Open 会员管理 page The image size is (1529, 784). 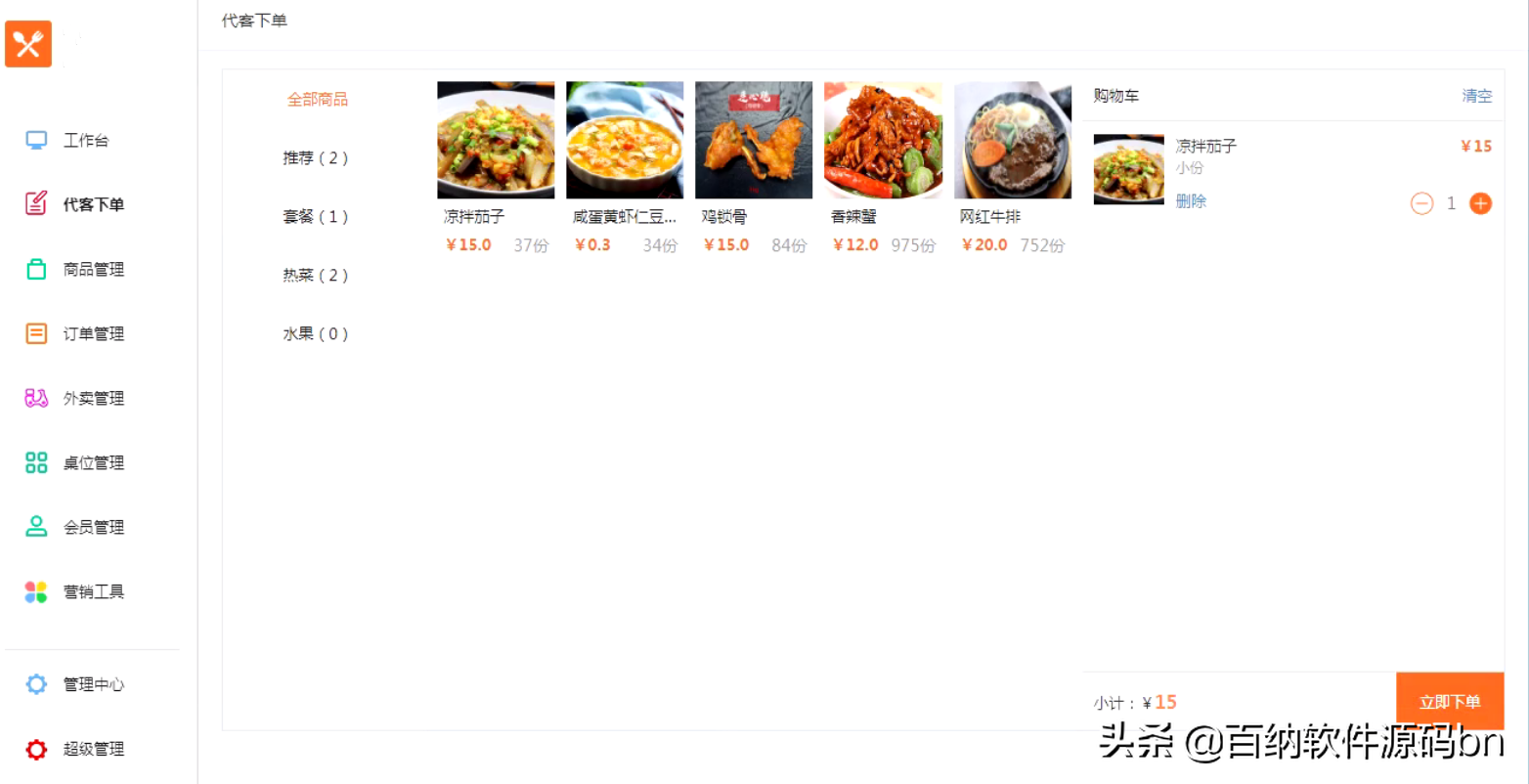[x=93, y=528]
